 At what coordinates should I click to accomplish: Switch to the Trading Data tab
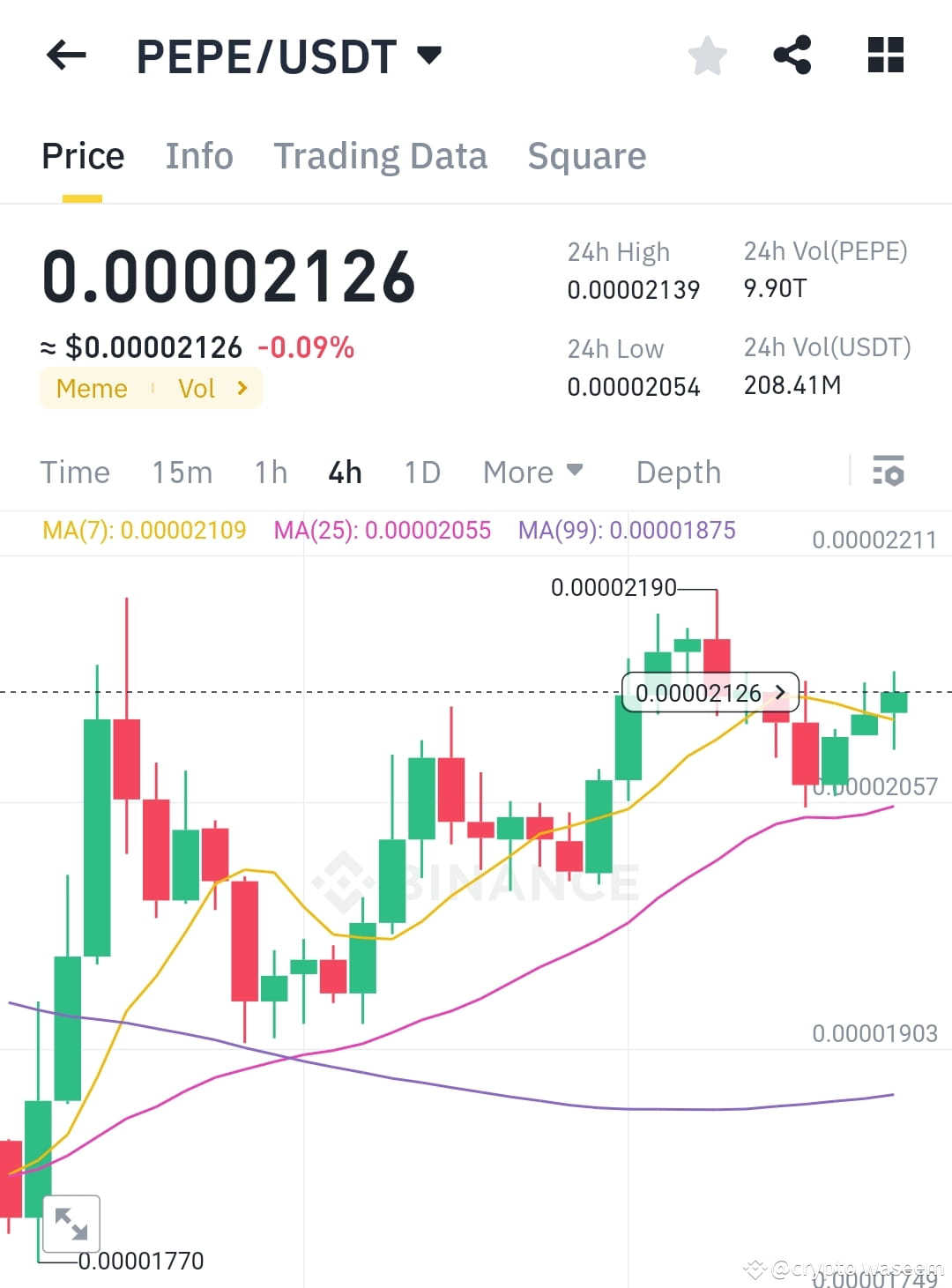click(381, 156)
